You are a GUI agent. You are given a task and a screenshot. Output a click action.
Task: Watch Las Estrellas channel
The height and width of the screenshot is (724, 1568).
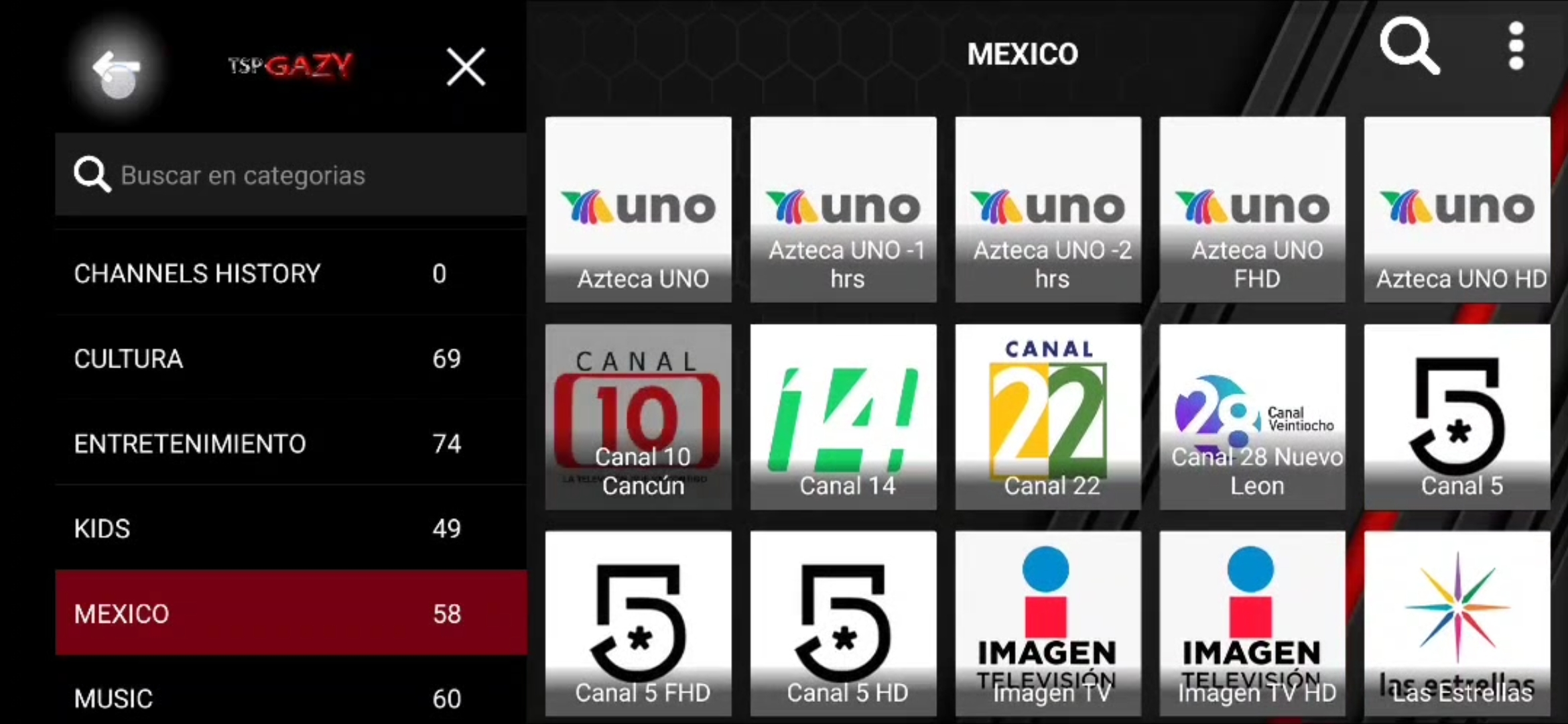pos(1457,623)
